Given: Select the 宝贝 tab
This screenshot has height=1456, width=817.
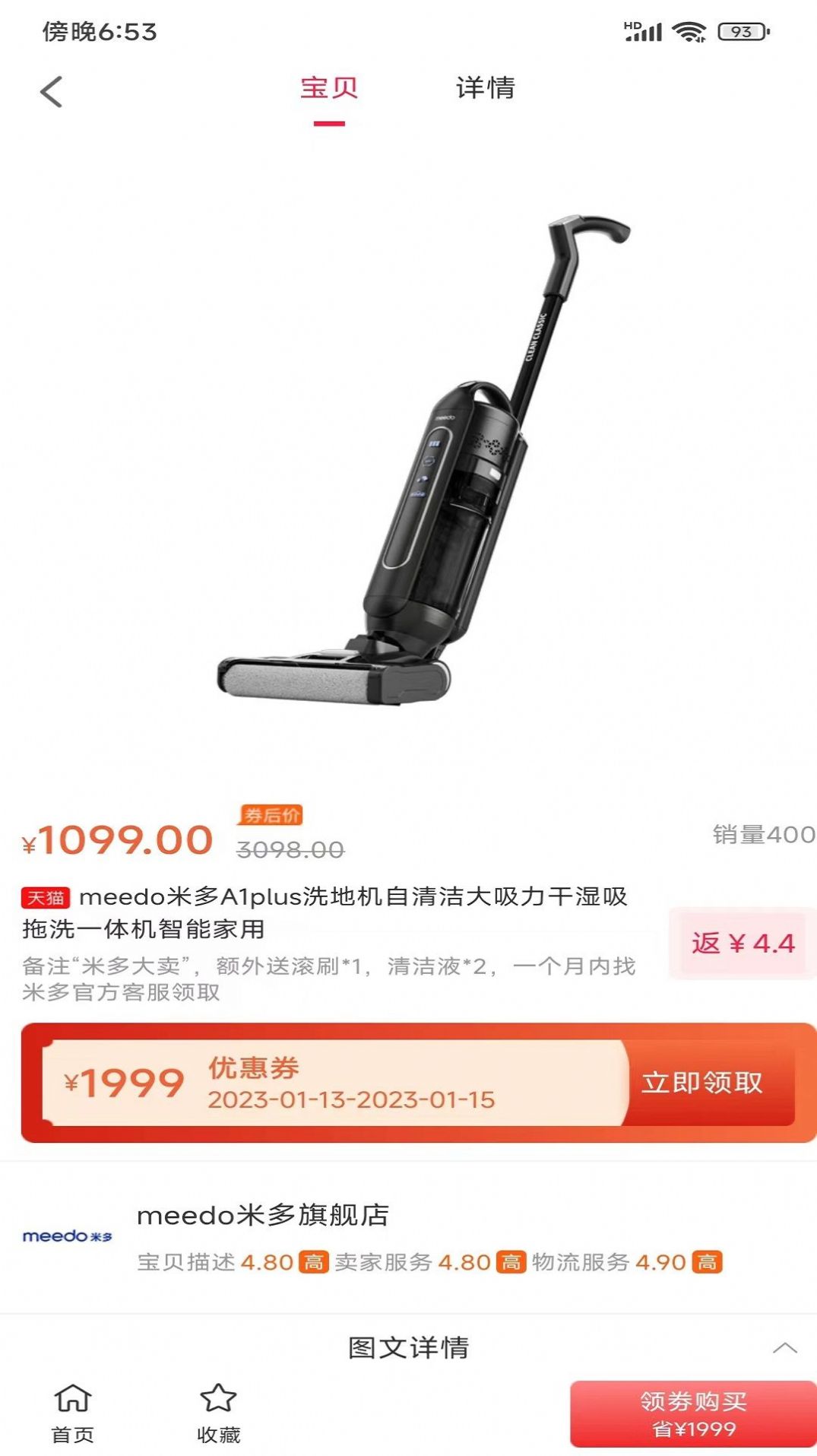Looking at the screenshot, I should (329, 88).
